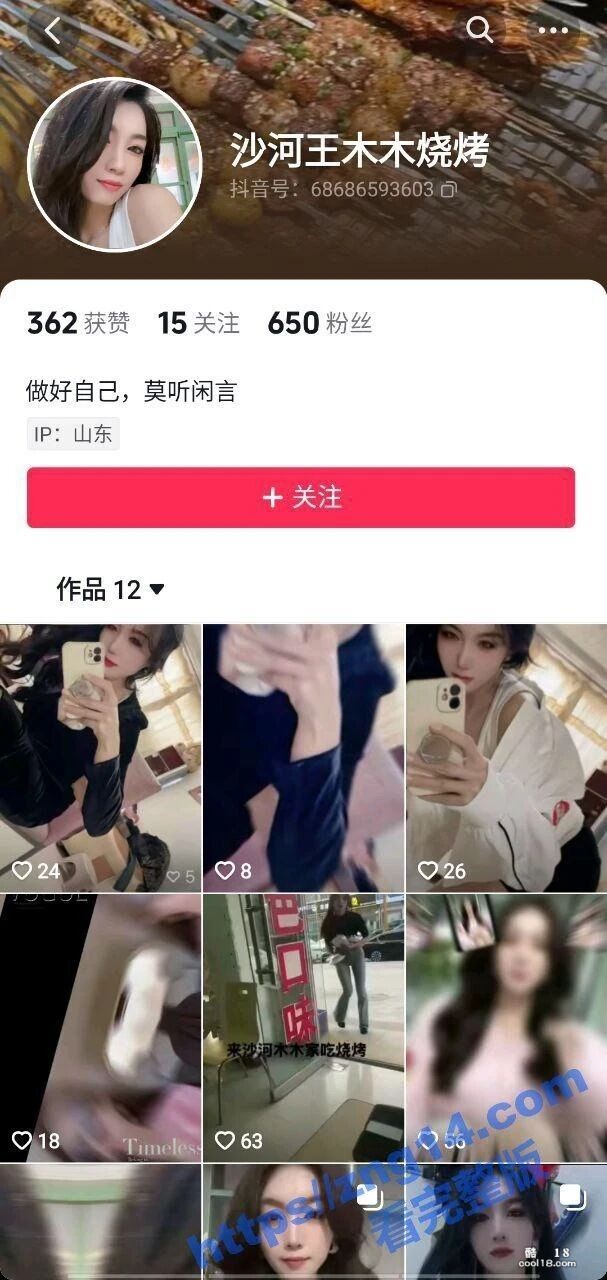The width and height of the screenshot is (607, 1280).
Task: Open the video with 8 likes
Action: (303, 757)
